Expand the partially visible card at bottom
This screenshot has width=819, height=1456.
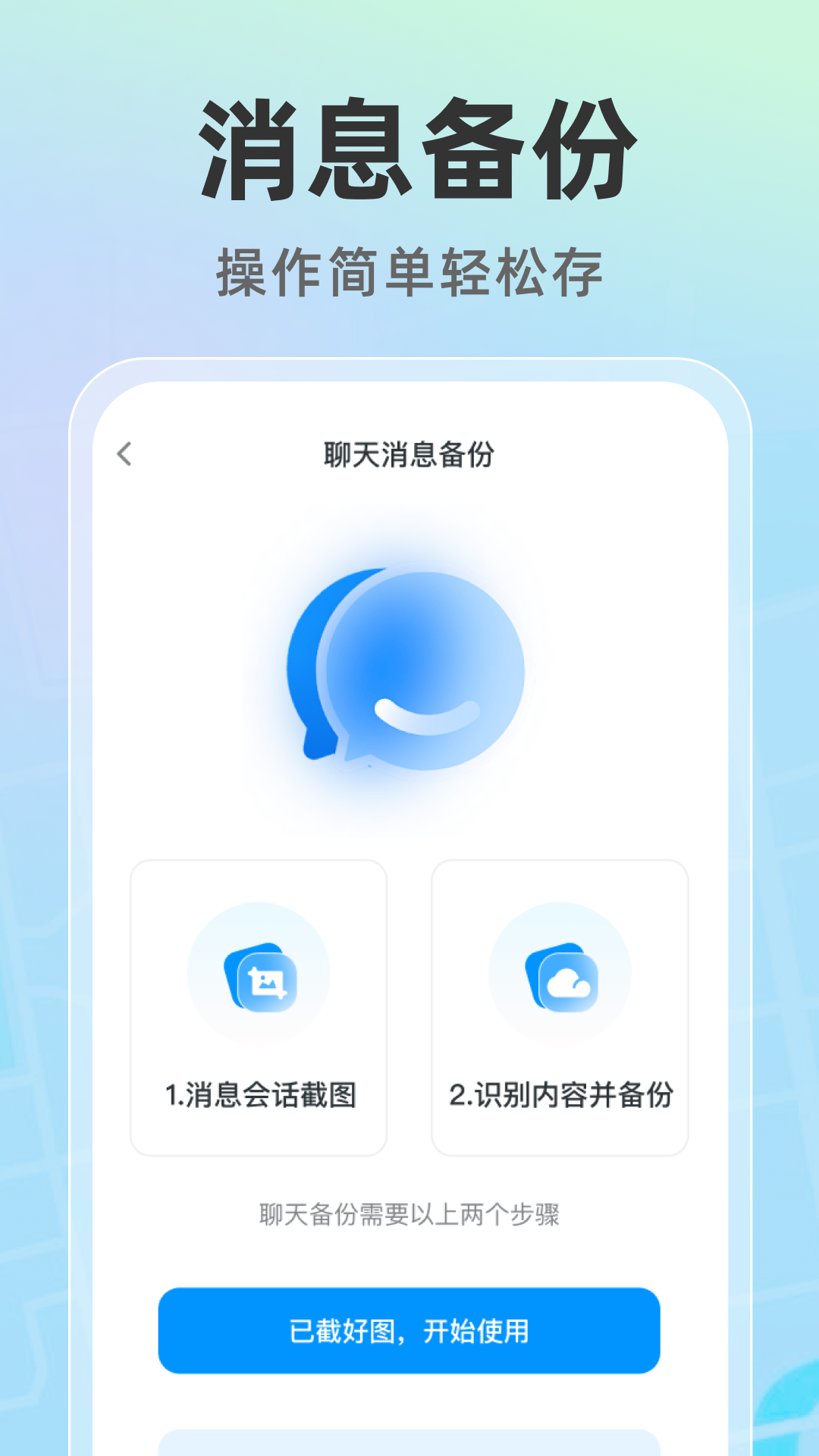409,1441
